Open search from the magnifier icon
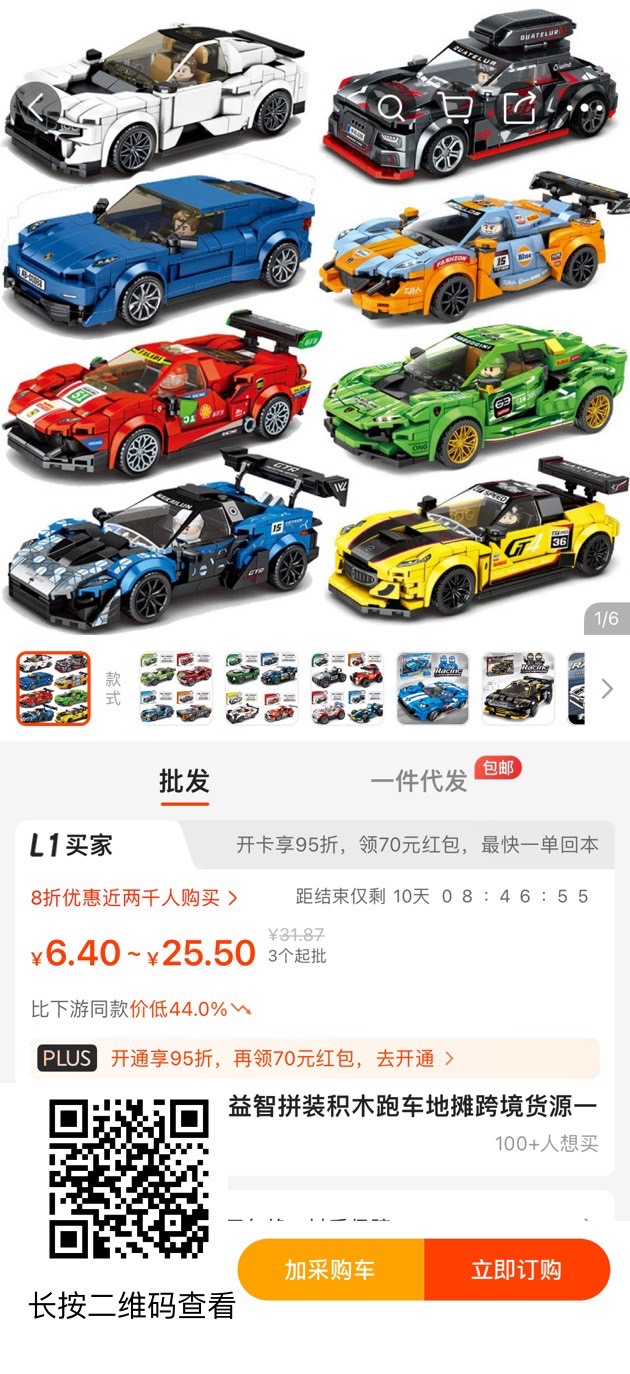Viewport: 630px width, 1374px height. coord(391,107)
